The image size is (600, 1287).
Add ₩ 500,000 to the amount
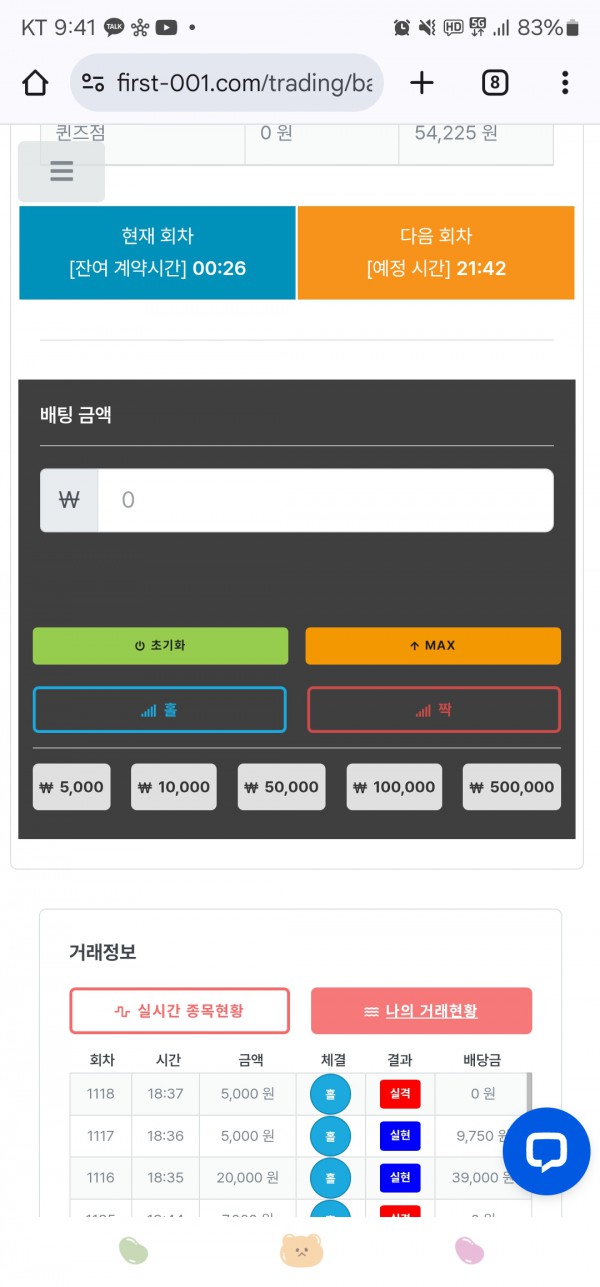pyautogui.click(x=511, y=787)
